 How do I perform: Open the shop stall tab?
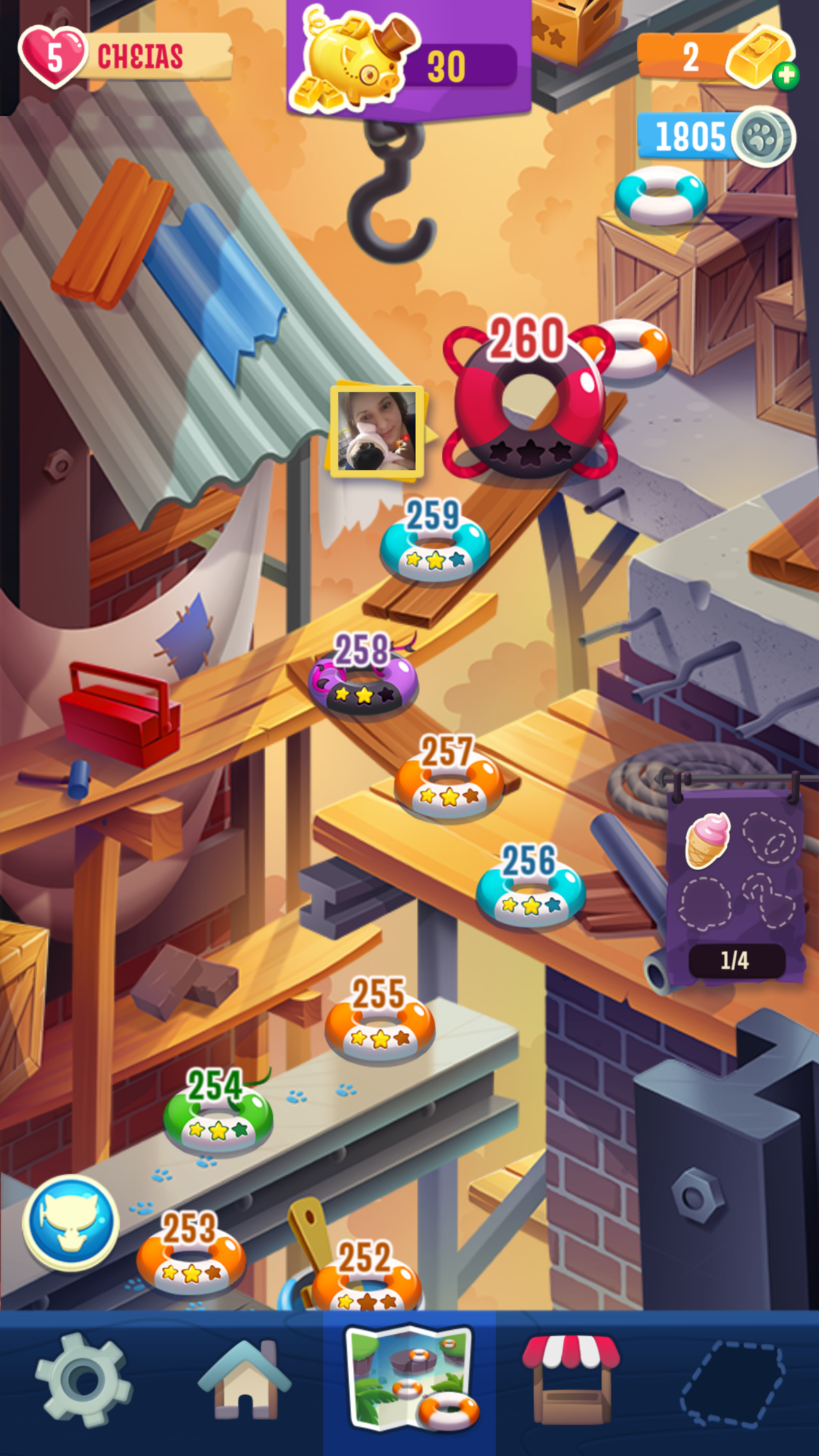click(571, 1381)
